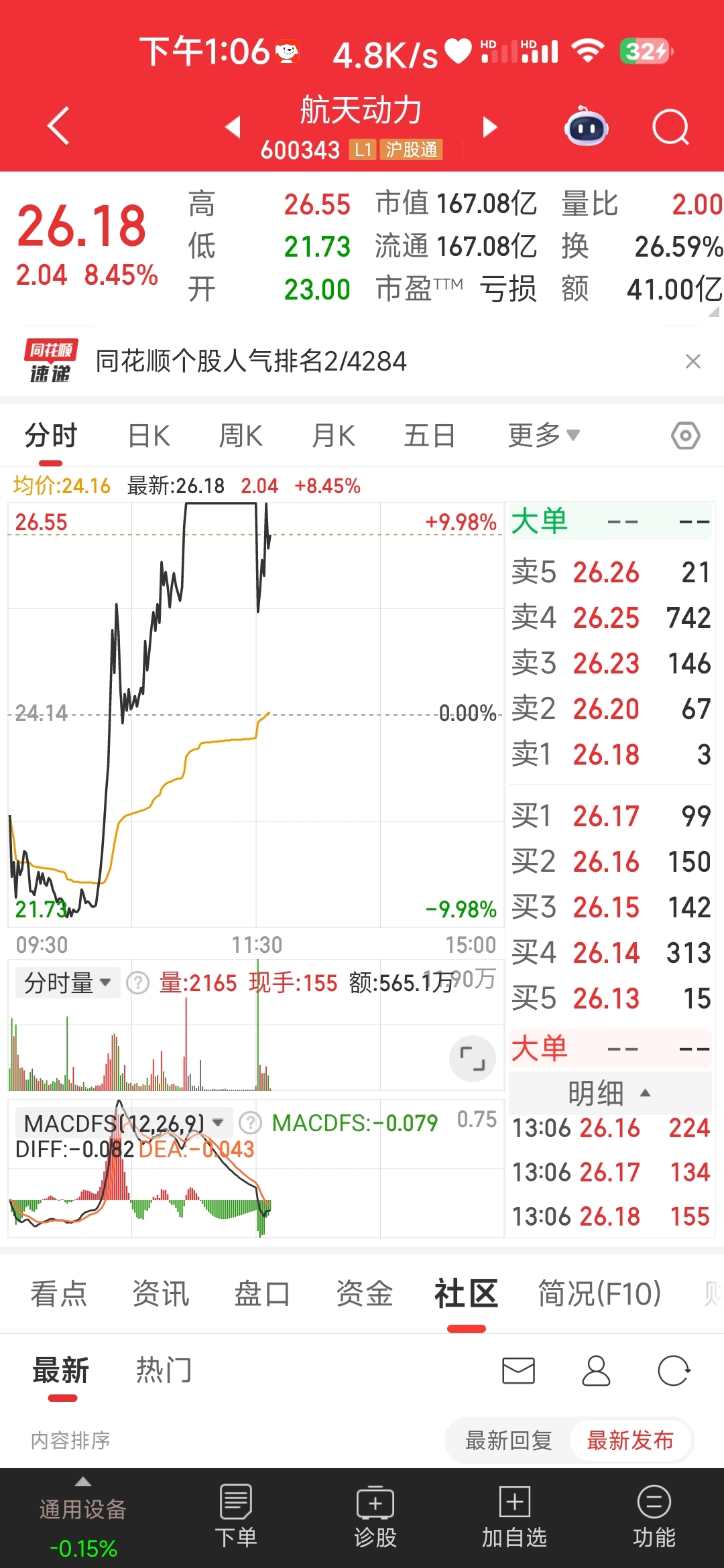724x1568 pixels.
Task: Switch to the 周K chart tab
Action: pos(241,436)
